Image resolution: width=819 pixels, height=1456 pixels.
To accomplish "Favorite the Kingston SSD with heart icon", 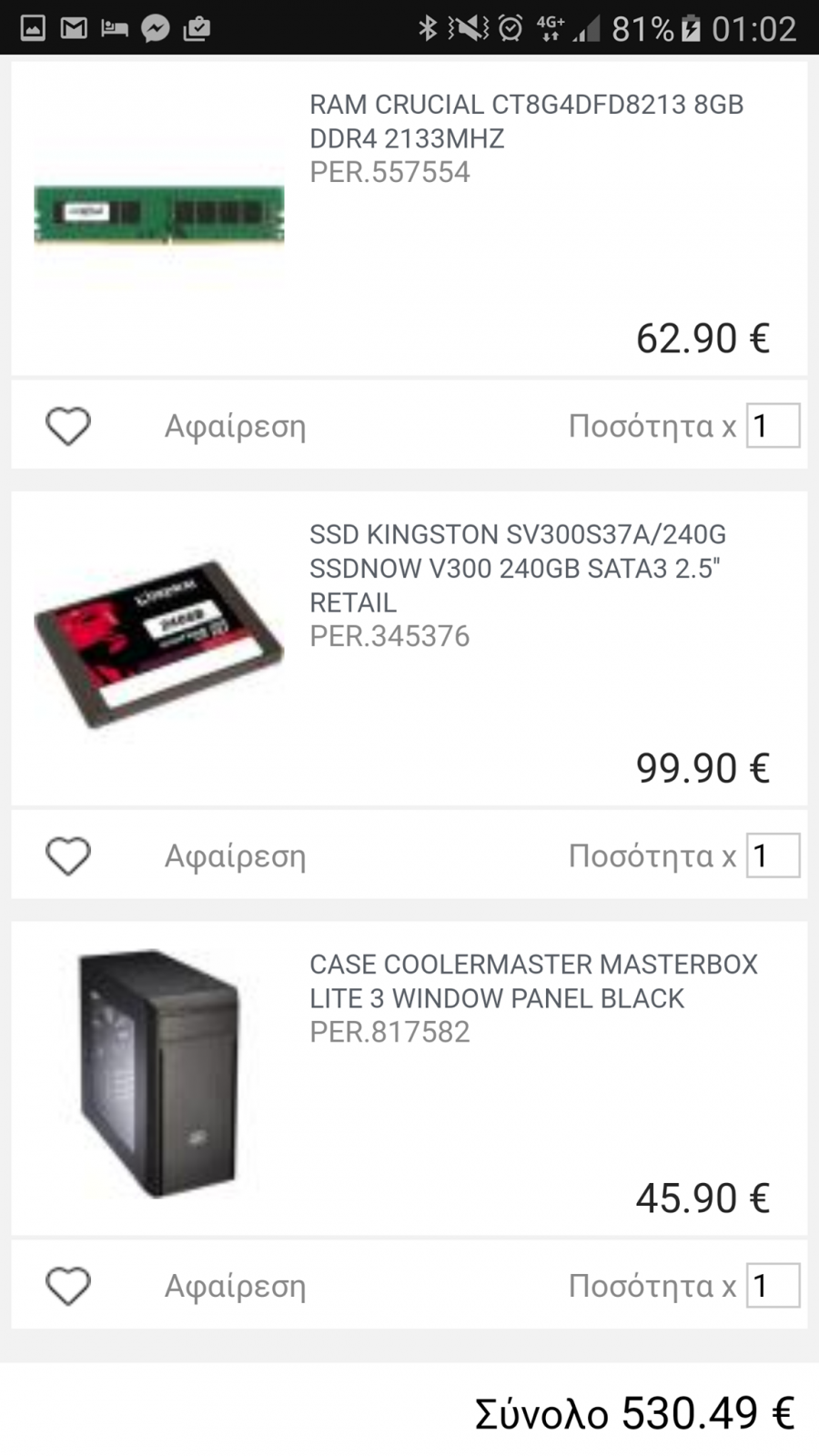I will 68,856.
